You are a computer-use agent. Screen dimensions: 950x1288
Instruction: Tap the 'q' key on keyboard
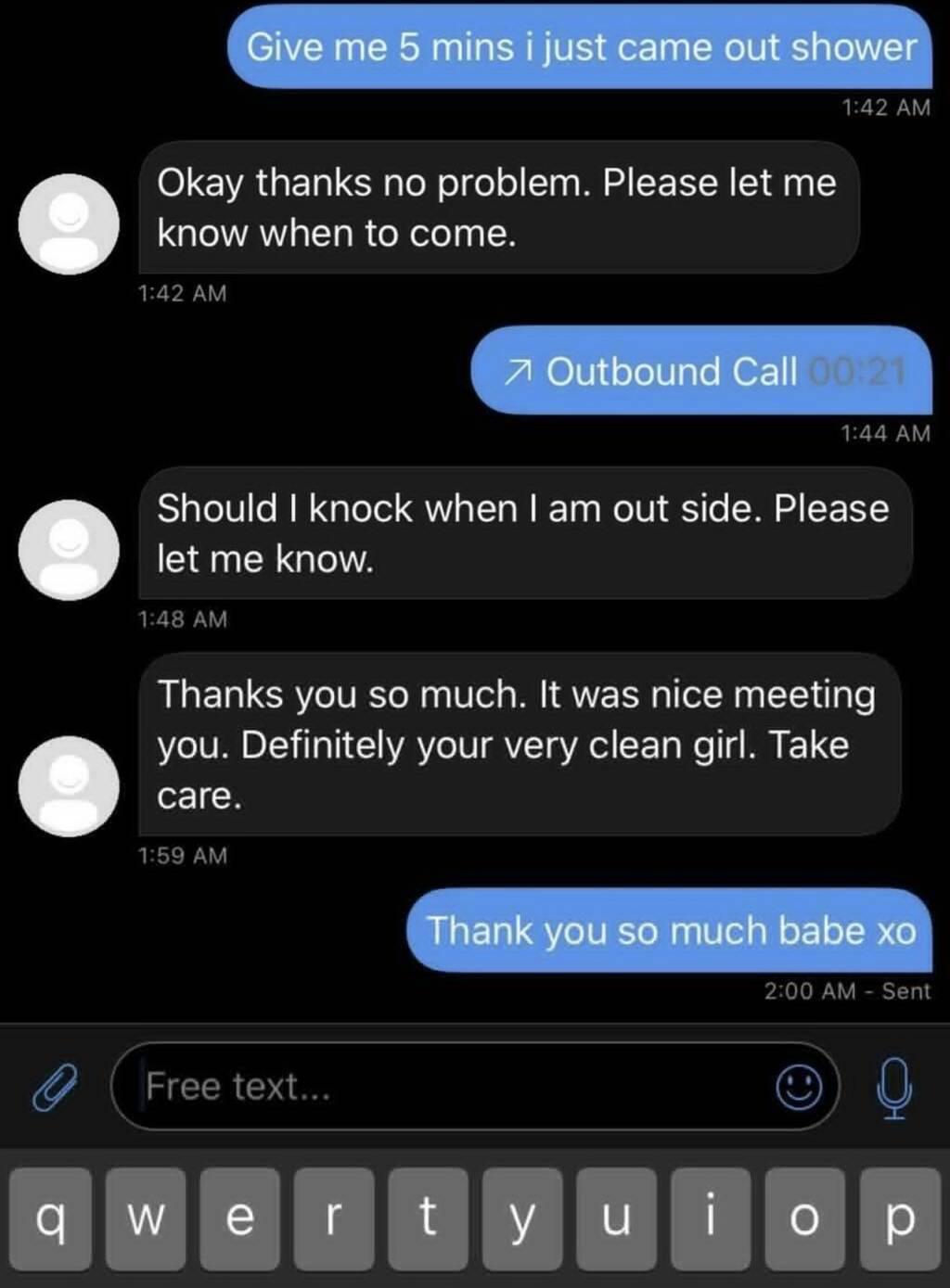click(x=51, y=1218)
